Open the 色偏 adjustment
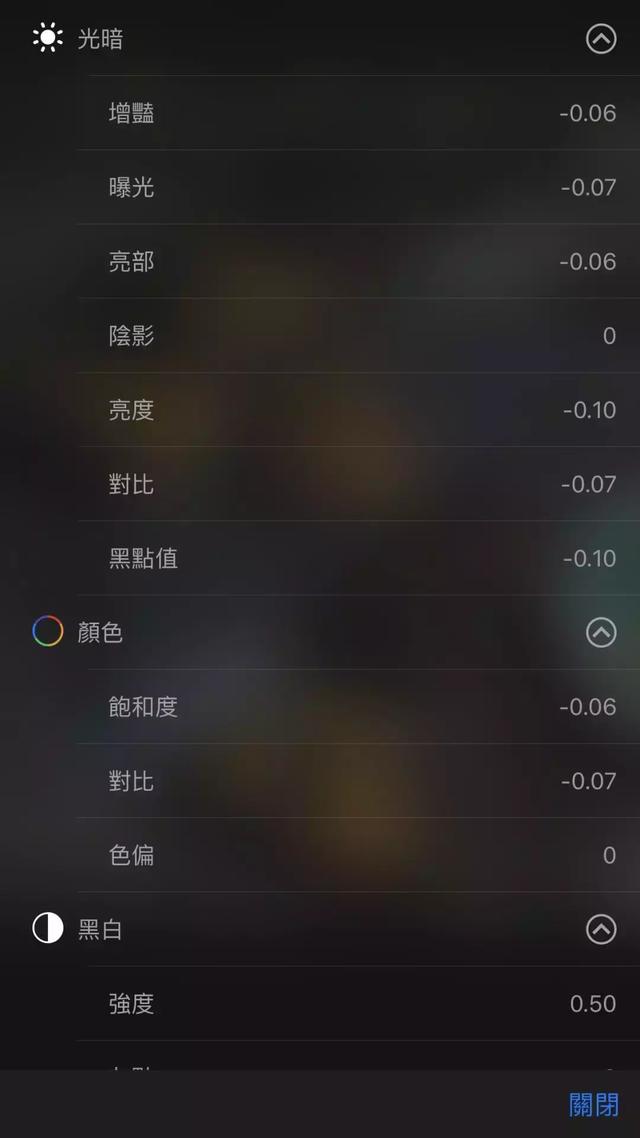The height and width of the screenshot is (1138, 640). (360, 855)
